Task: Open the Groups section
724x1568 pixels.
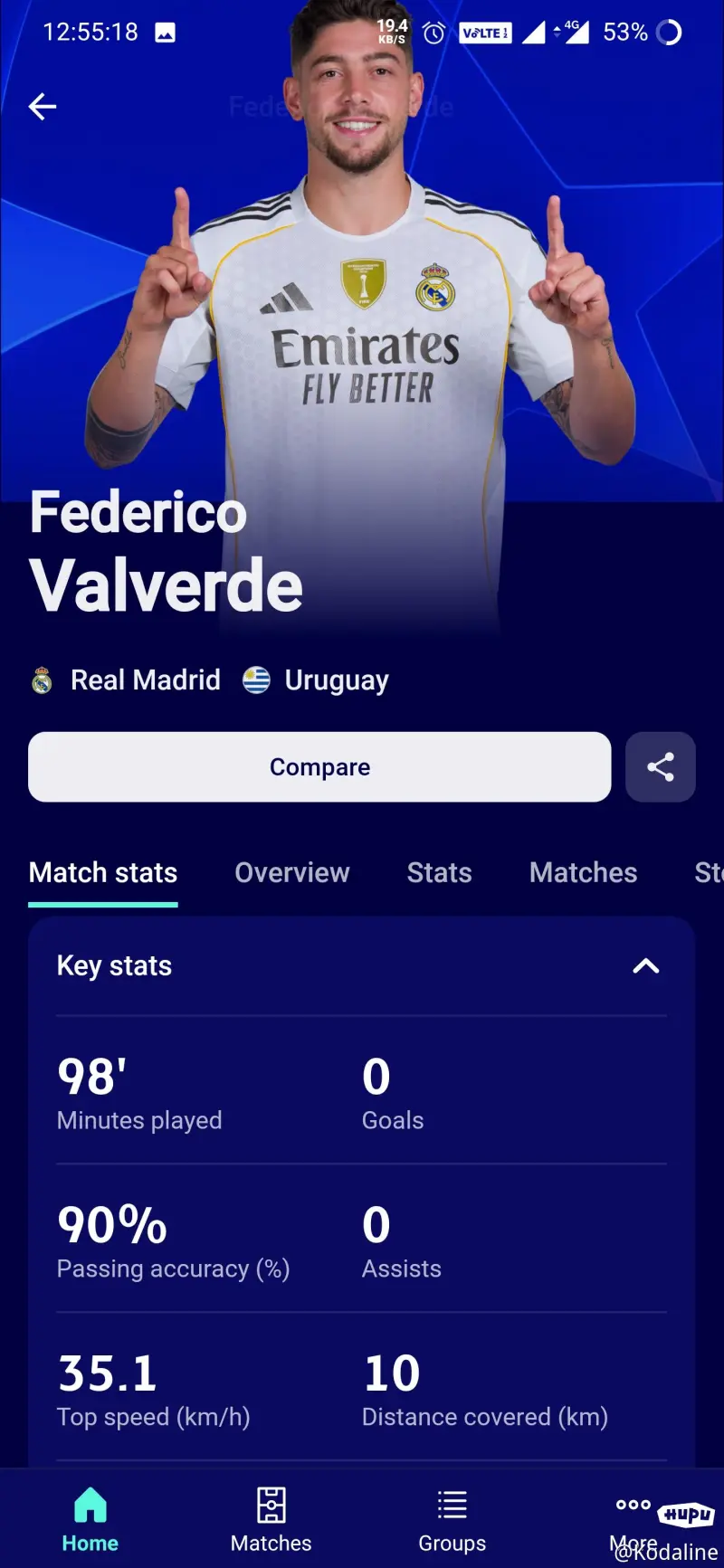Action: [x=452, y=1520]
